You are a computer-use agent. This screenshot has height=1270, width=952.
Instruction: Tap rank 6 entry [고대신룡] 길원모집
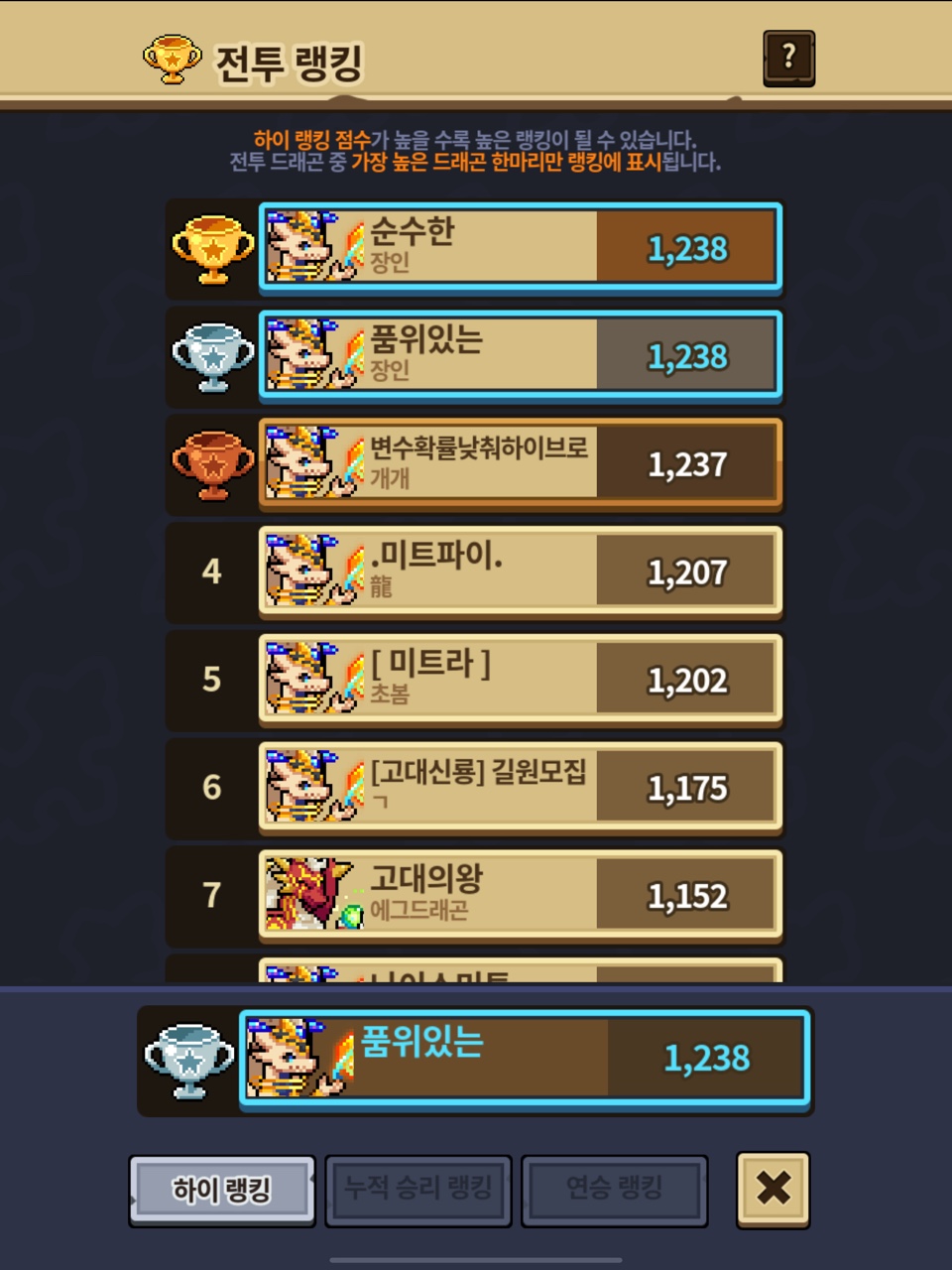tap(520, 788)
